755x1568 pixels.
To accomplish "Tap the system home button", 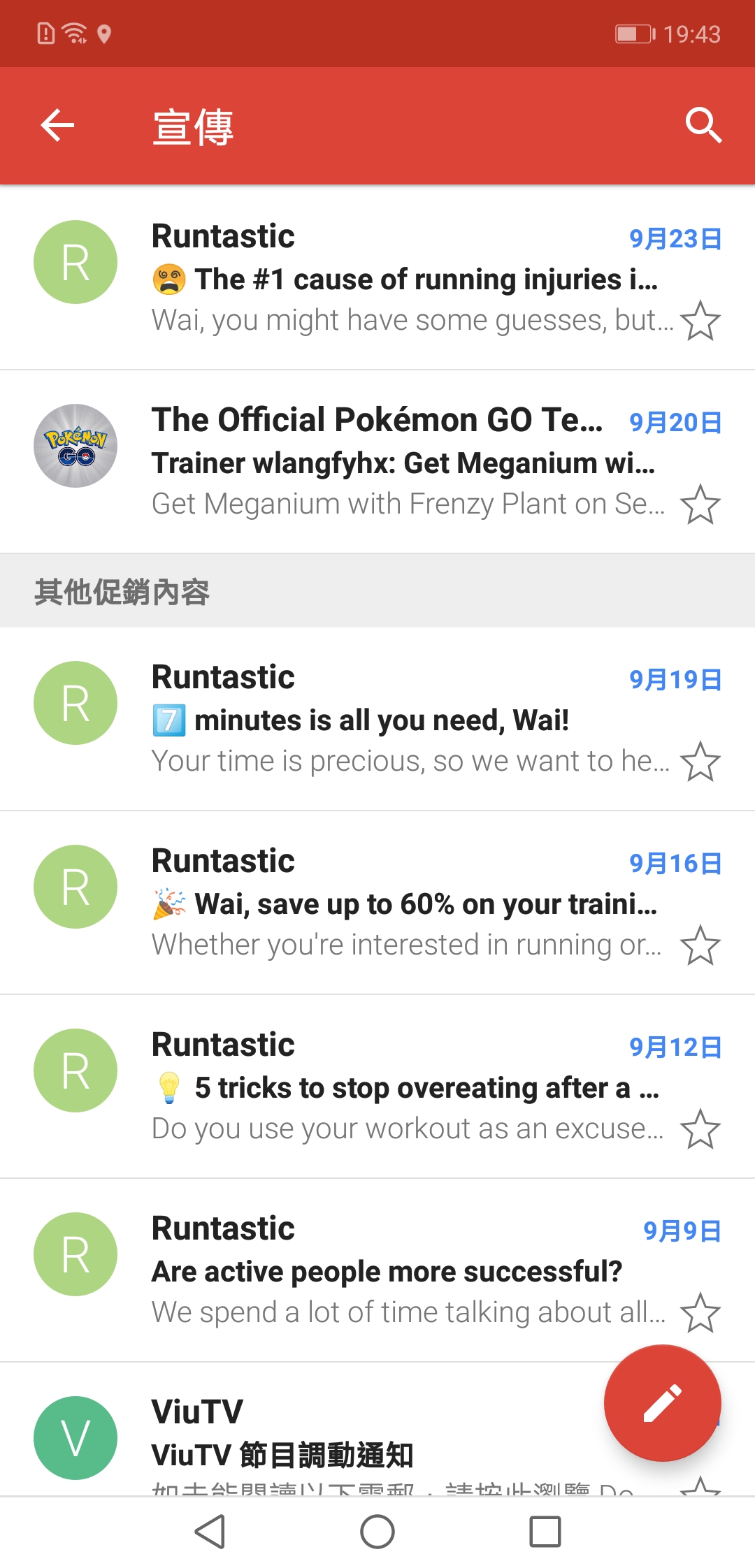I will (x=377, y=1532).
